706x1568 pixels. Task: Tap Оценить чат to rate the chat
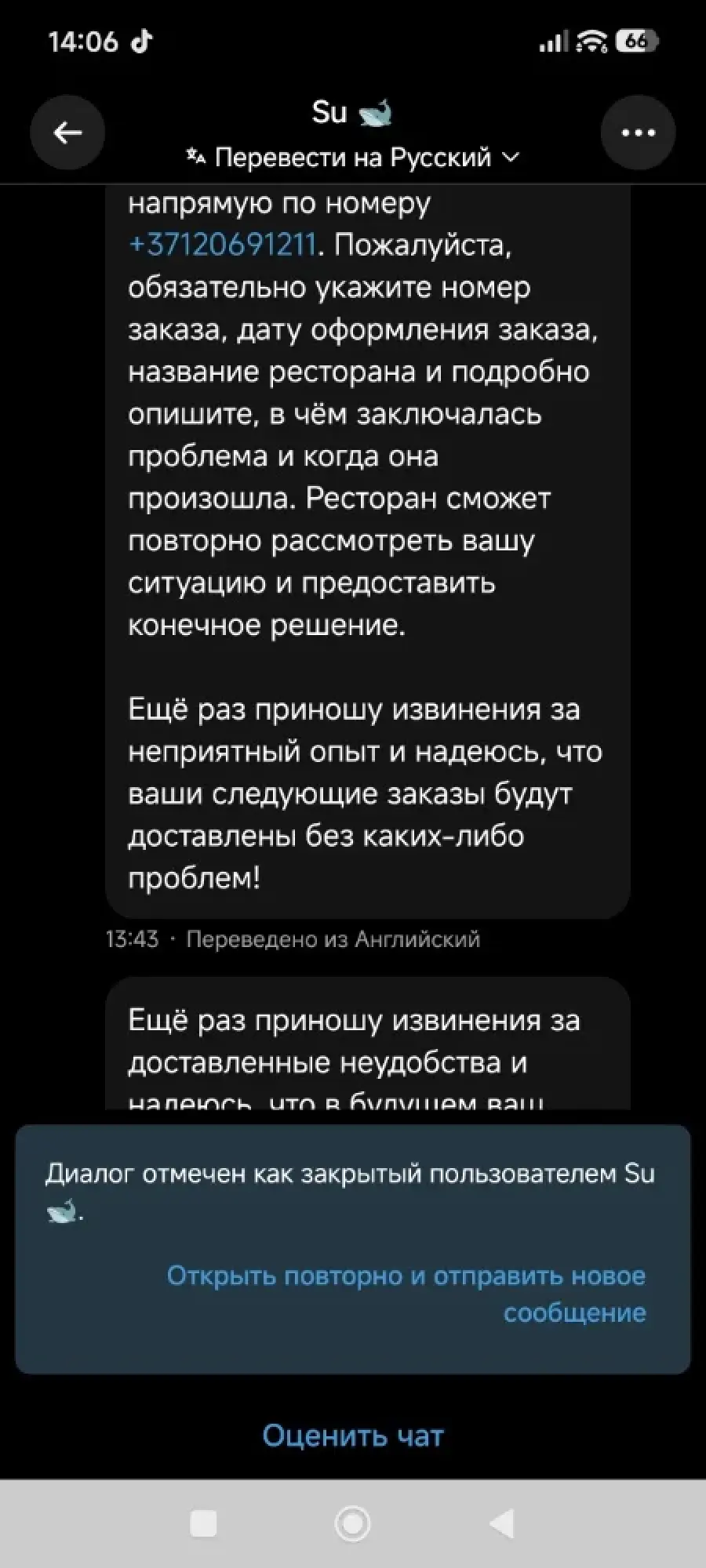353,1436
